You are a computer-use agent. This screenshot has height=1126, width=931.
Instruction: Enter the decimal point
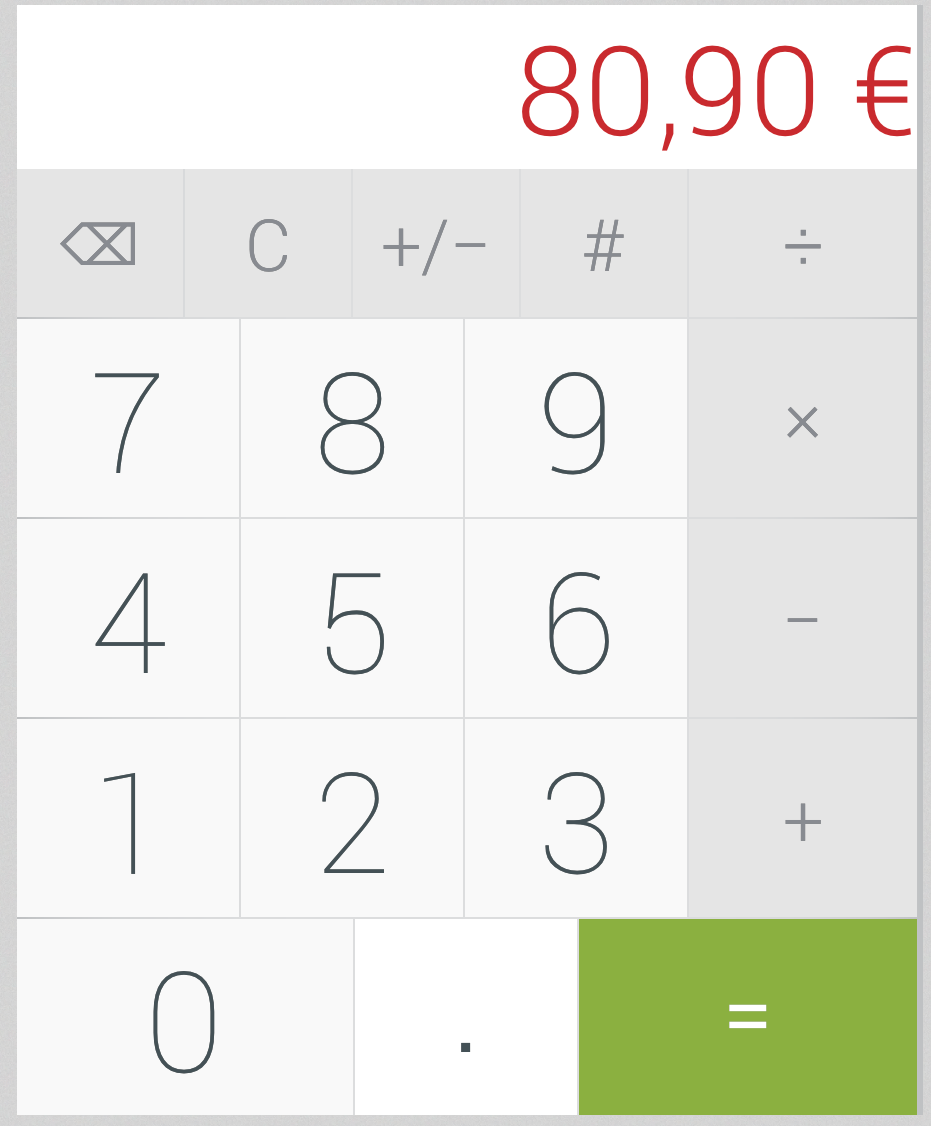466,1016
